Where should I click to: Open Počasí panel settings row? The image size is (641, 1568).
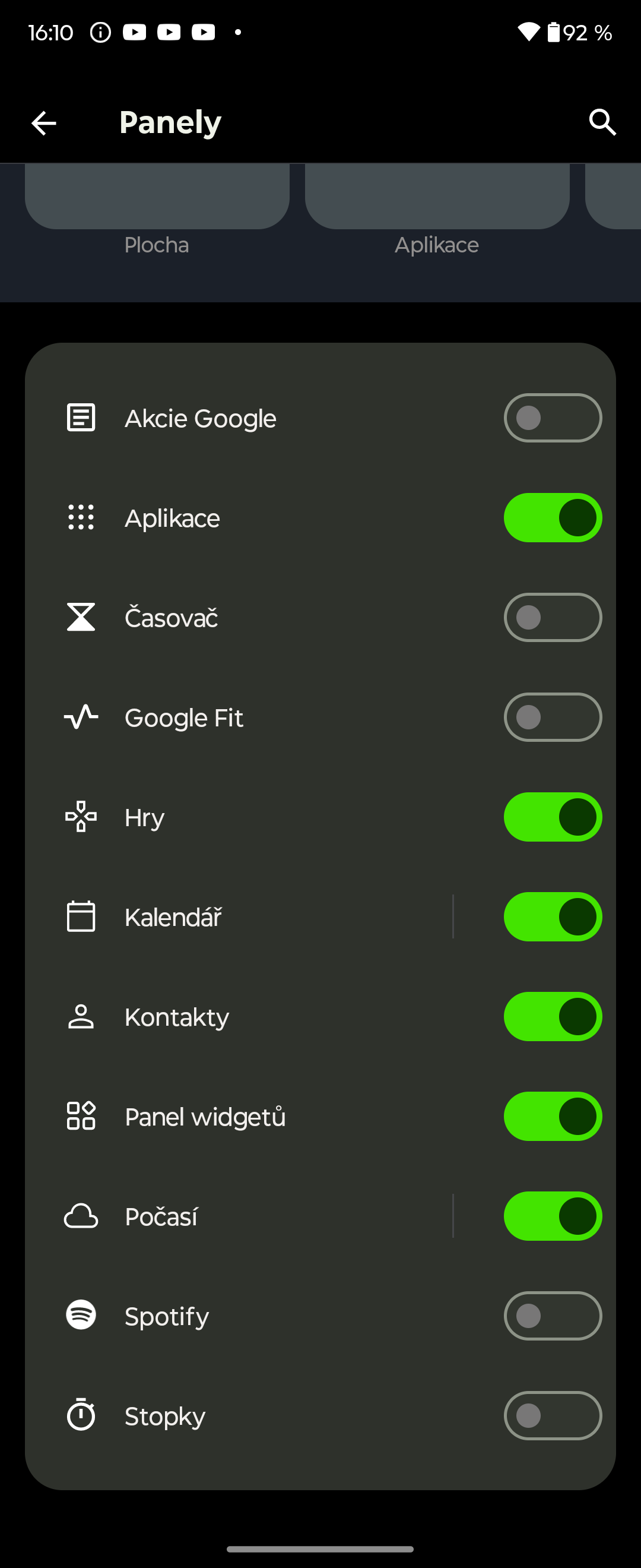tap(243, 1217)
